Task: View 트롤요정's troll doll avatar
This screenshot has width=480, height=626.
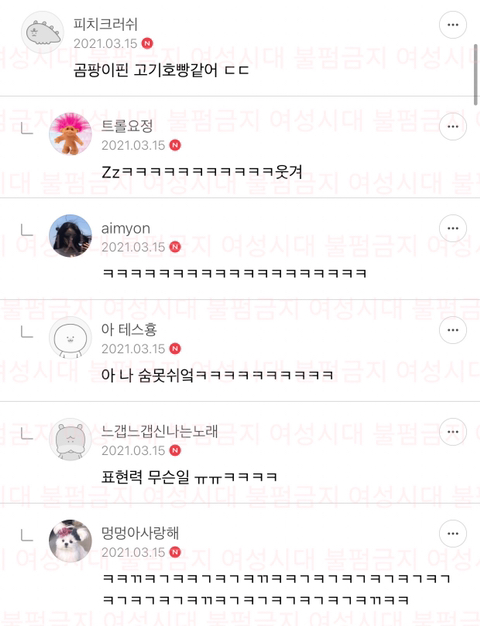Action: pos(70,134)
